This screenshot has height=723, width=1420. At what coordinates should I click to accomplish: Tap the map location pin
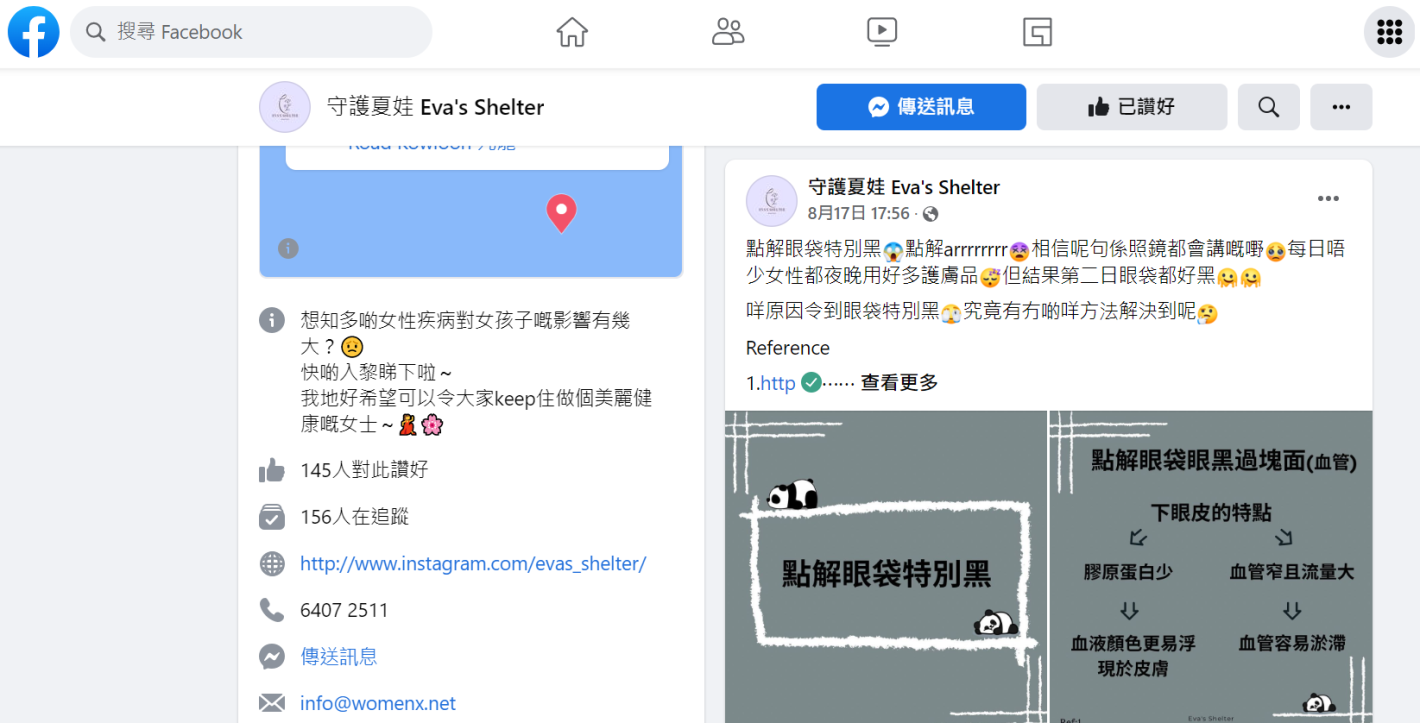pos(561,211)
